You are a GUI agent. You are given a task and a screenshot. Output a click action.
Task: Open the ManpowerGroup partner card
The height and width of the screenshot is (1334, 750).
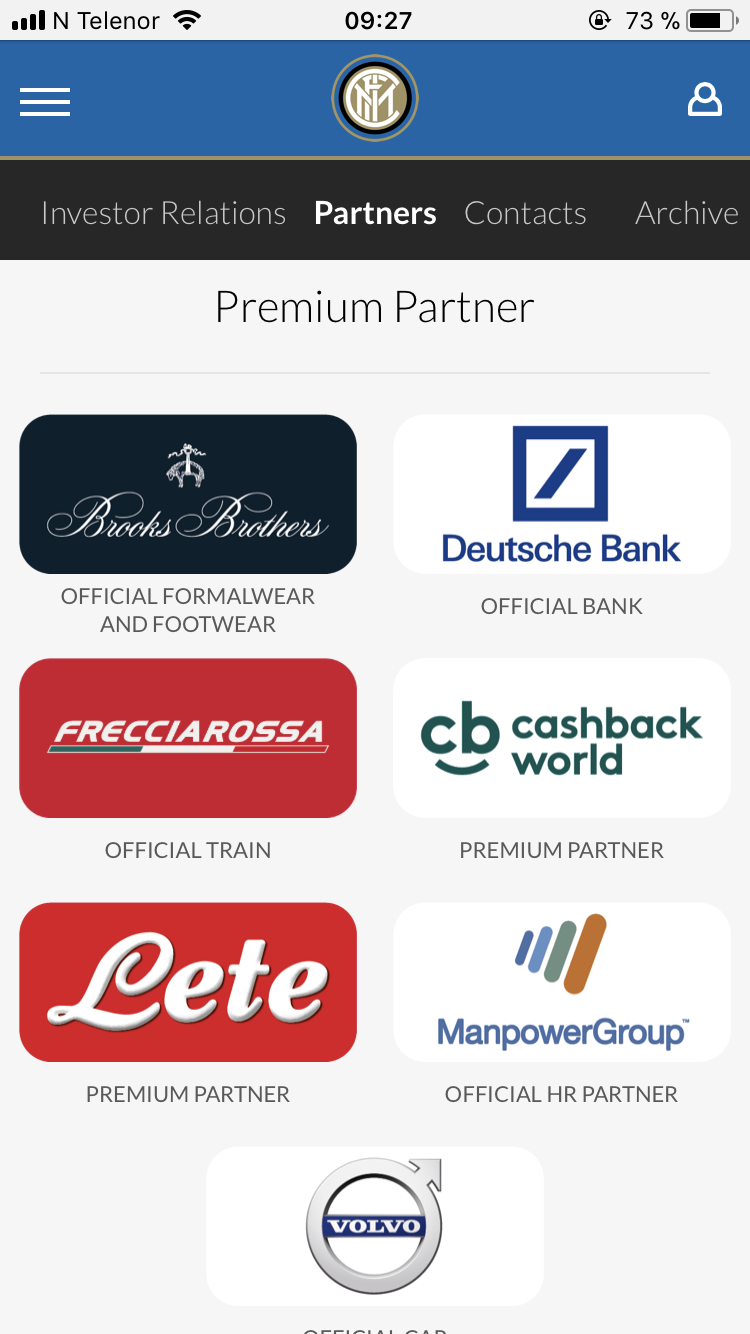[x=562, y=982]
